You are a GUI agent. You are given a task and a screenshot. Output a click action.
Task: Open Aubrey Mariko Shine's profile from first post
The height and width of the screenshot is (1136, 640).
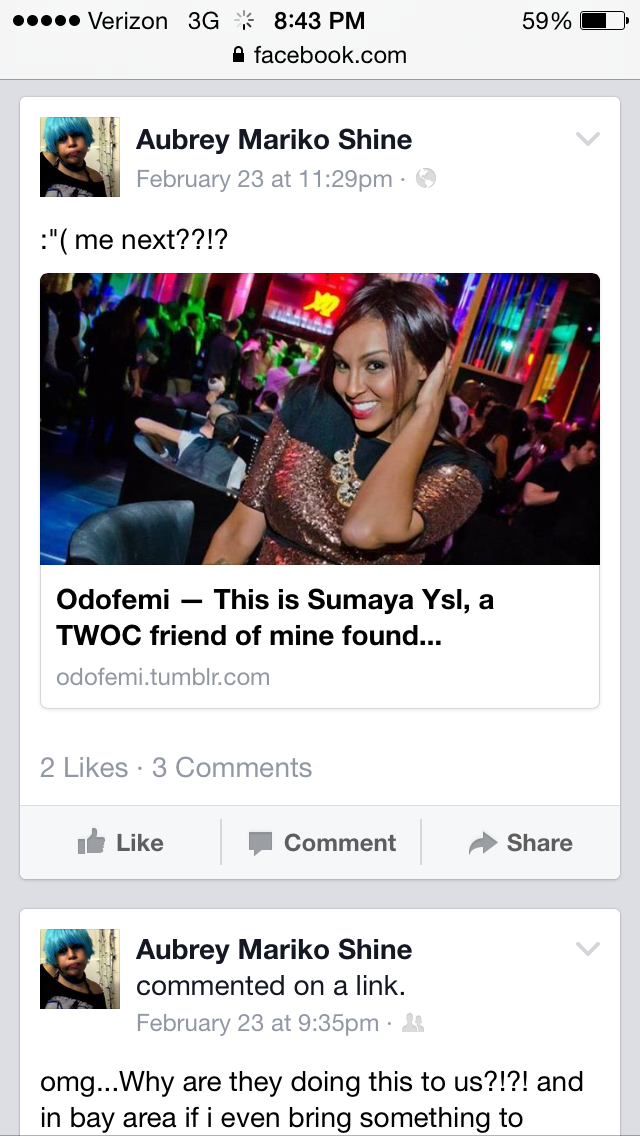(274, 140)
